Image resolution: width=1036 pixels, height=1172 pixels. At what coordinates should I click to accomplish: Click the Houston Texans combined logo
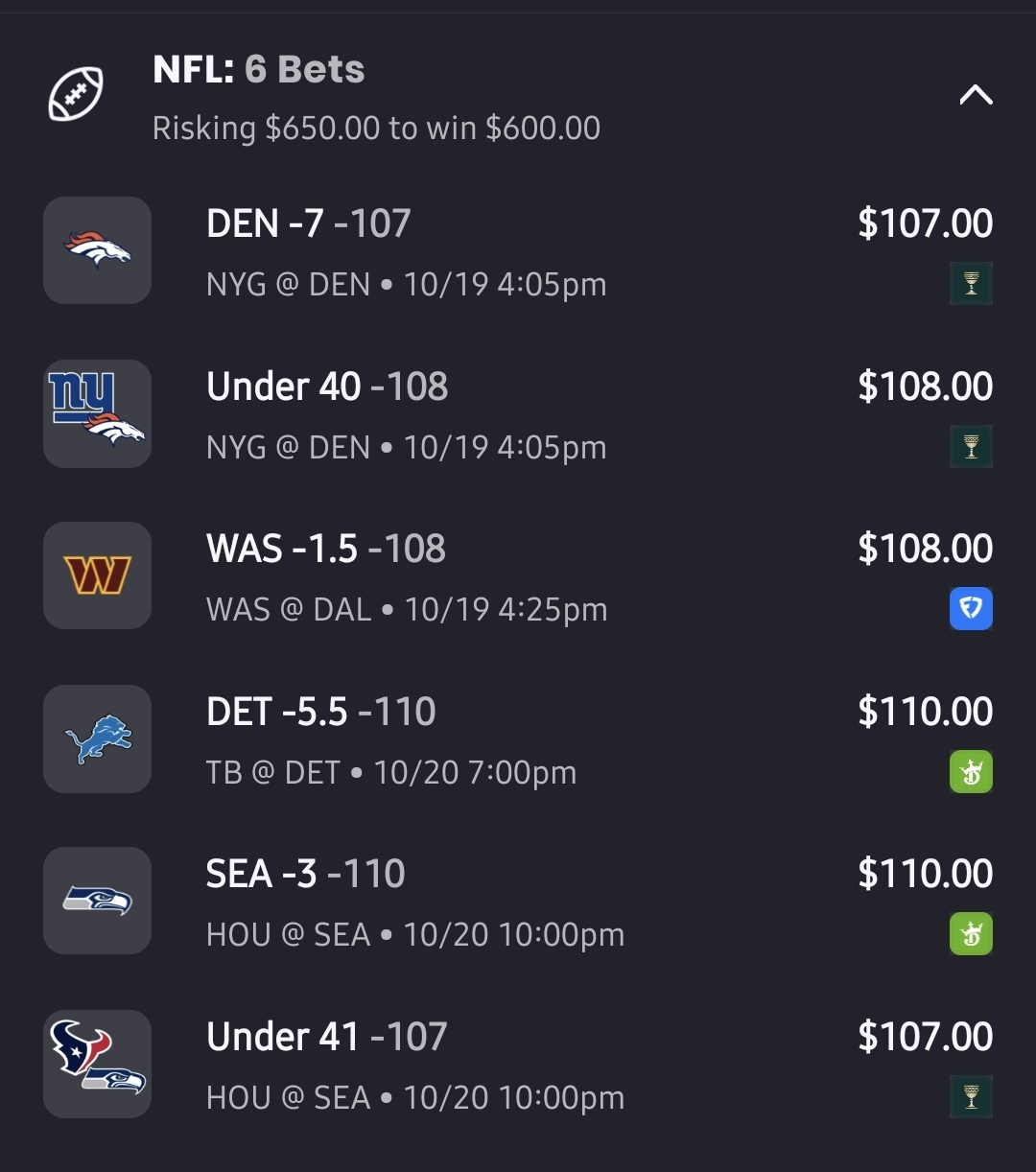pos(97,1065)
